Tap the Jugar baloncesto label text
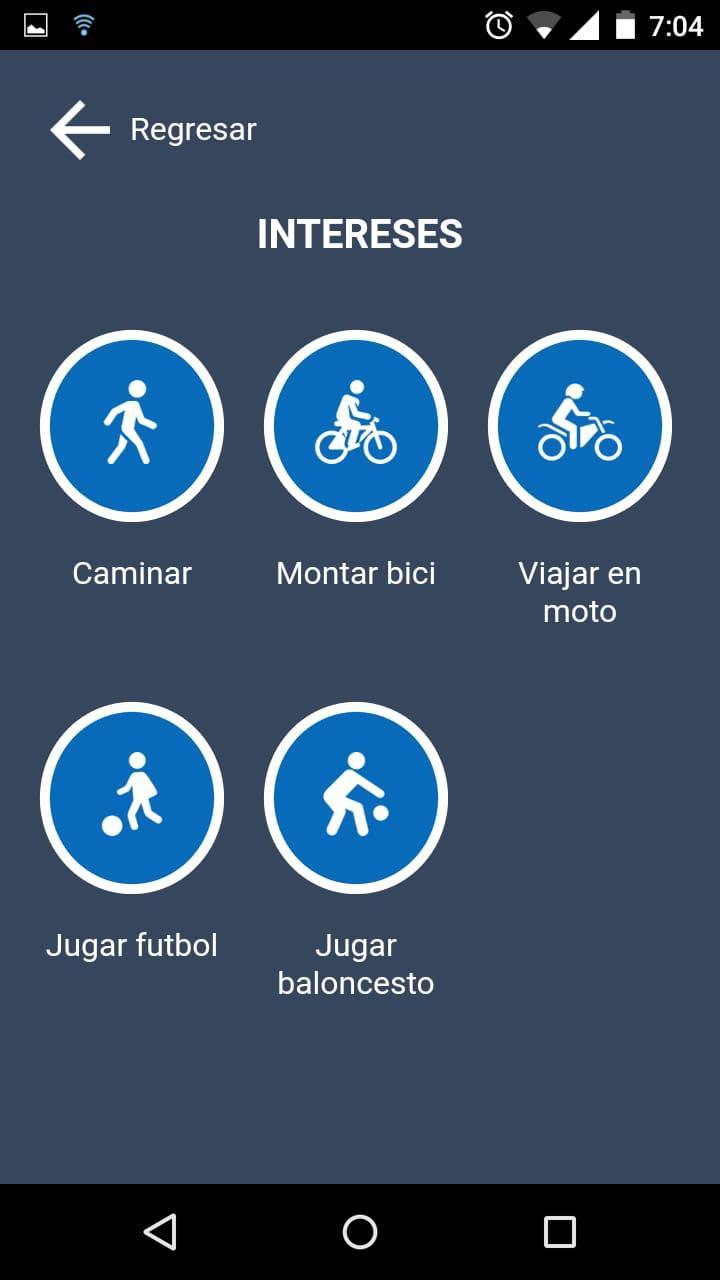This screenshot has width=720, height=1280. (x=356, y=963)
